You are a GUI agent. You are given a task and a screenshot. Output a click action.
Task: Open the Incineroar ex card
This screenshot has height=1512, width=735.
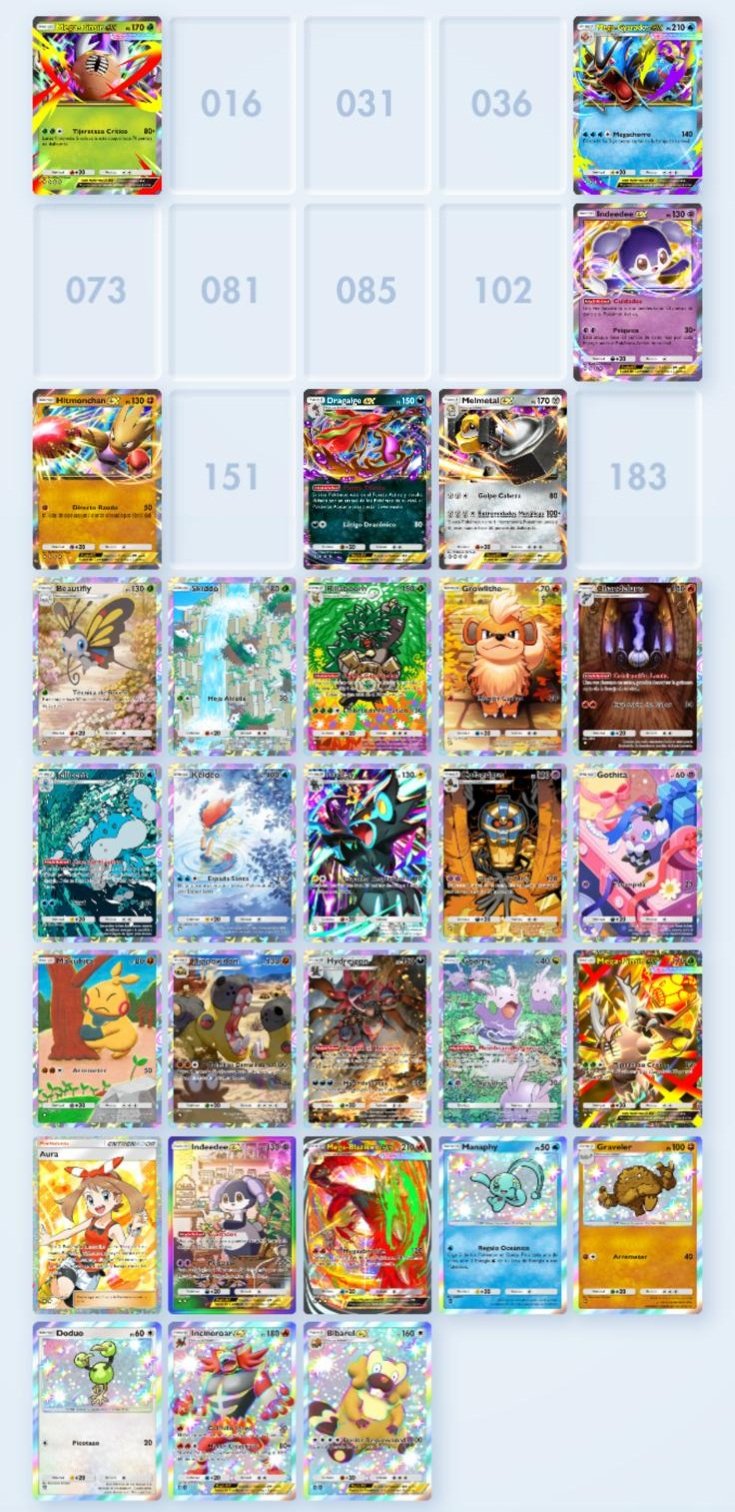[231, 1410]
